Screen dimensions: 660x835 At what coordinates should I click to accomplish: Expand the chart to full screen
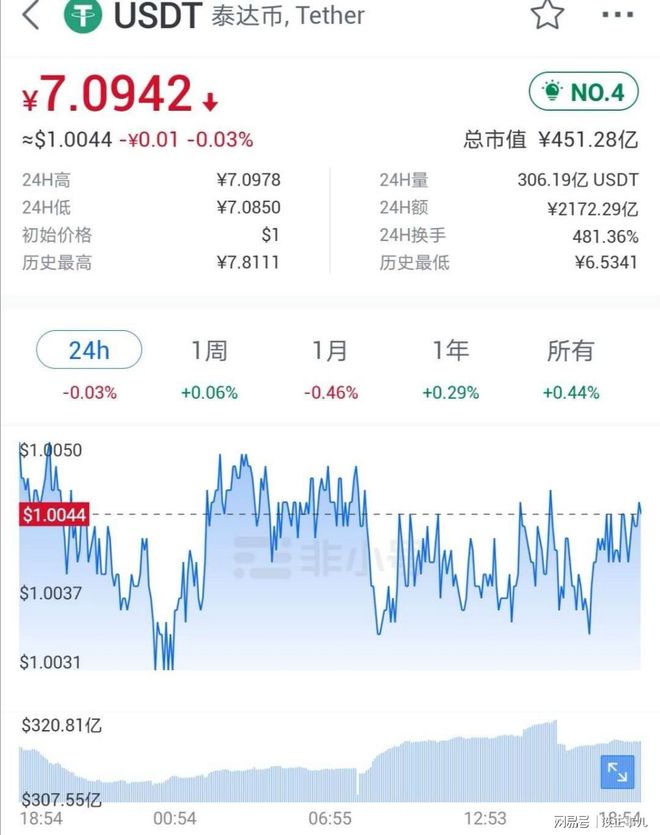(618, 772)
